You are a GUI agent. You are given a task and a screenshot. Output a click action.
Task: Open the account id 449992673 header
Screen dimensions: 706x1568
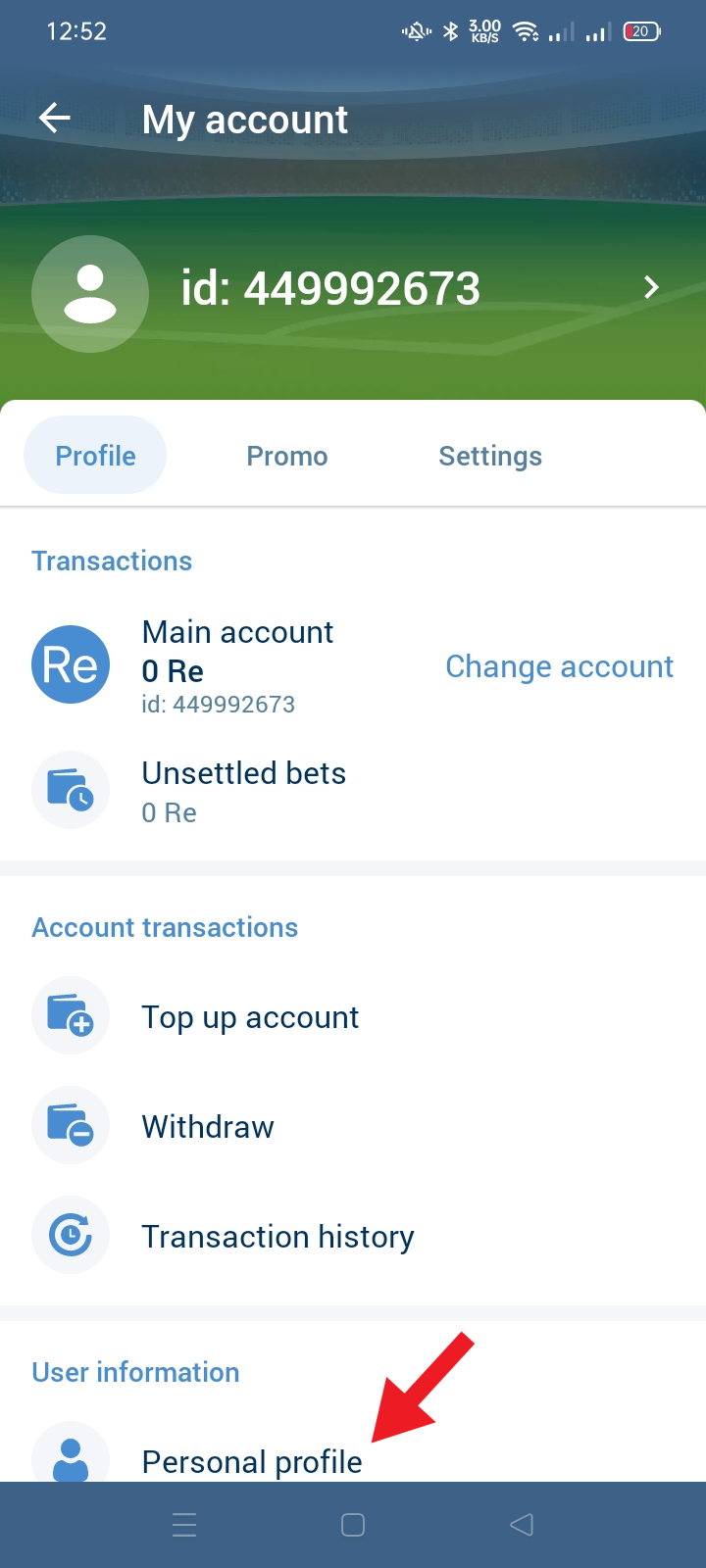[x=353, y=288]
